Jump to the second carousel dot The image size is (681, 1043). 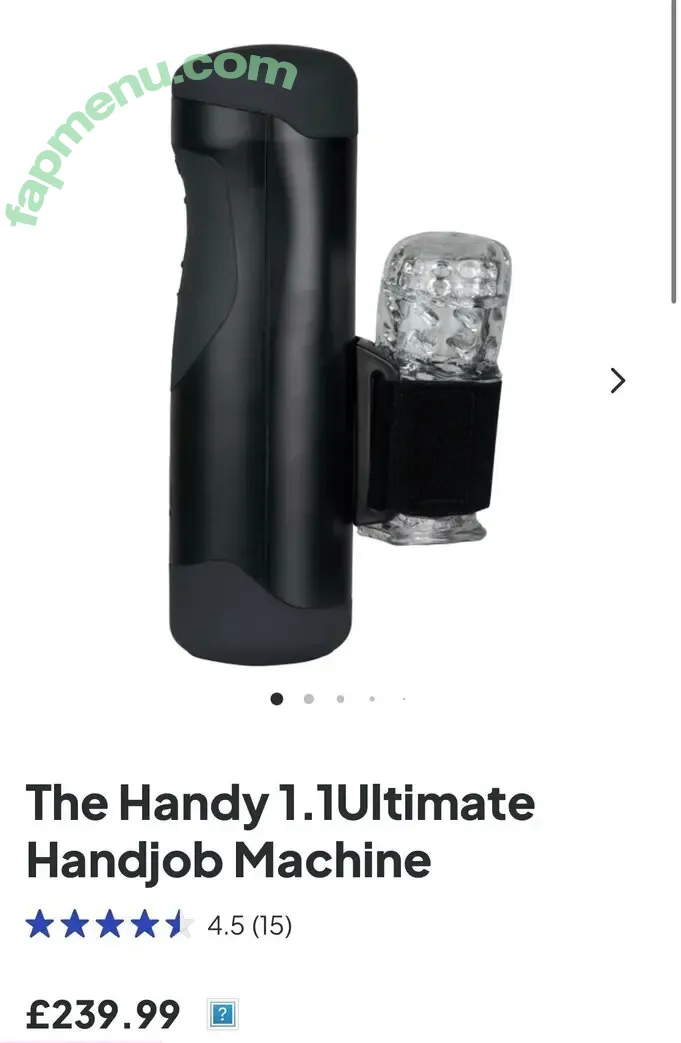point(308,699)
